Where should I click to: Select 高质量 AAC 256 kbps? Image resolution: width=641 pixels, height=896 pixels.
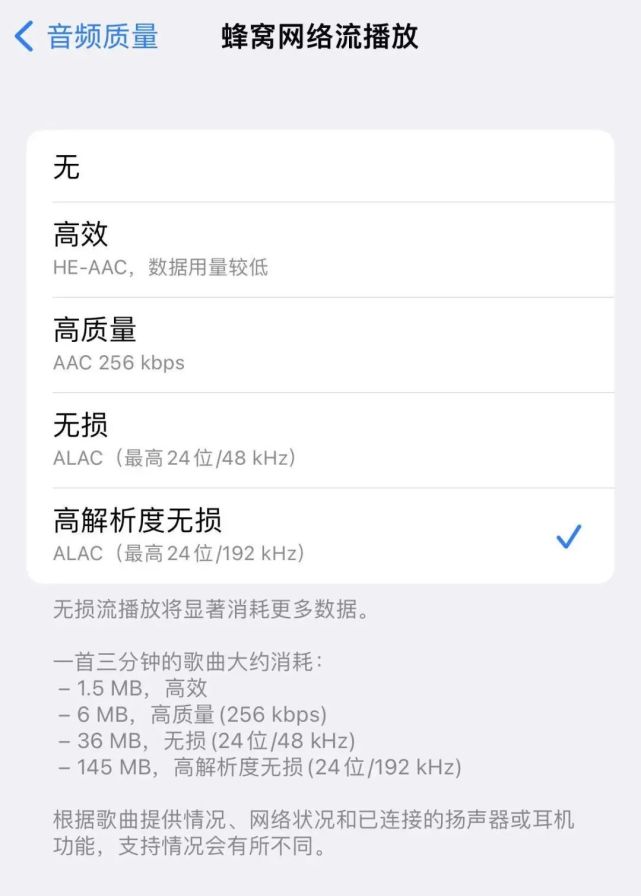pos(320,344)
